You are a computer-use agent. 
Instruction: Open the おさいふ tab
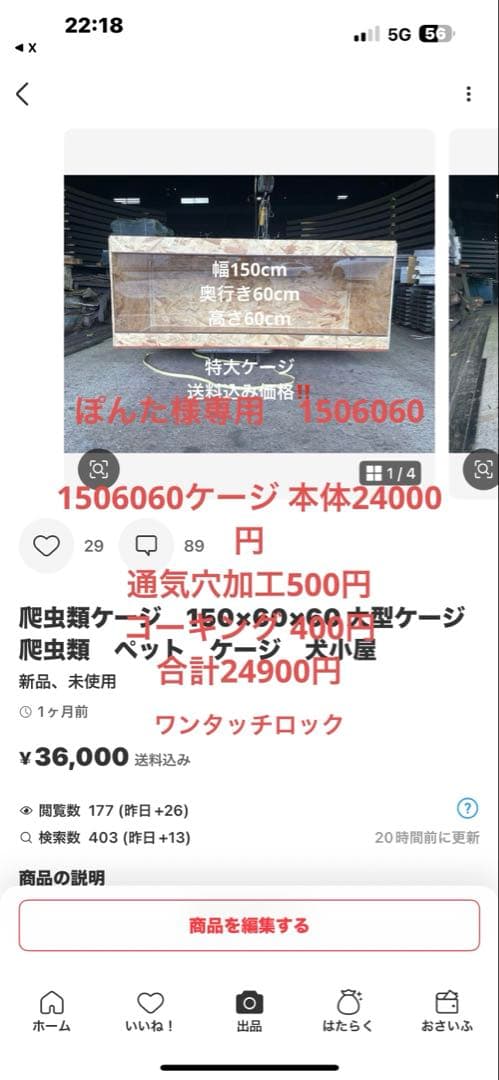tap(447, 1011)
